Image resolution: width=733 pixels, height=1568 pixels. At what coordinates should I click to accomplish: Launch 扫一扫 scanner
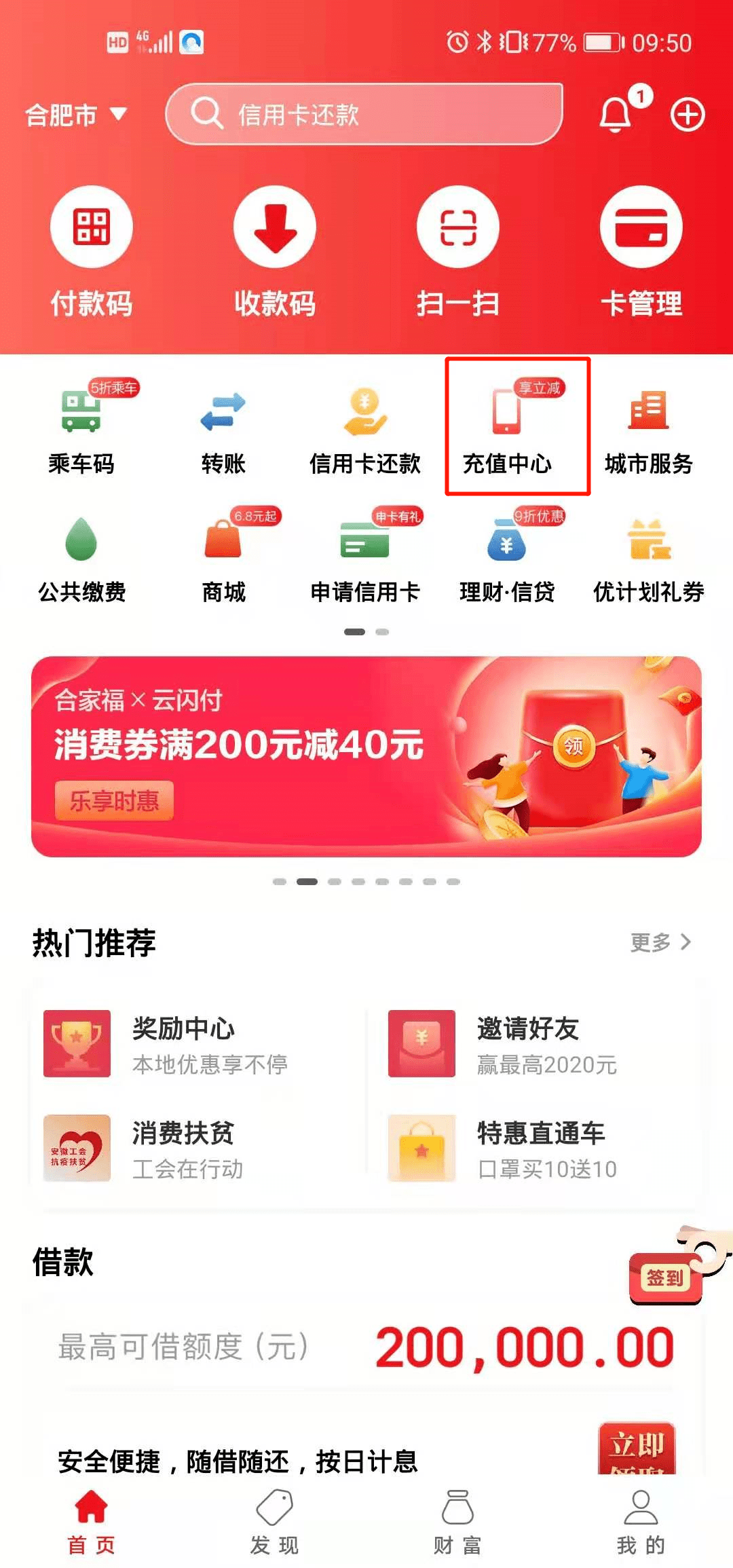coord(458,251)
